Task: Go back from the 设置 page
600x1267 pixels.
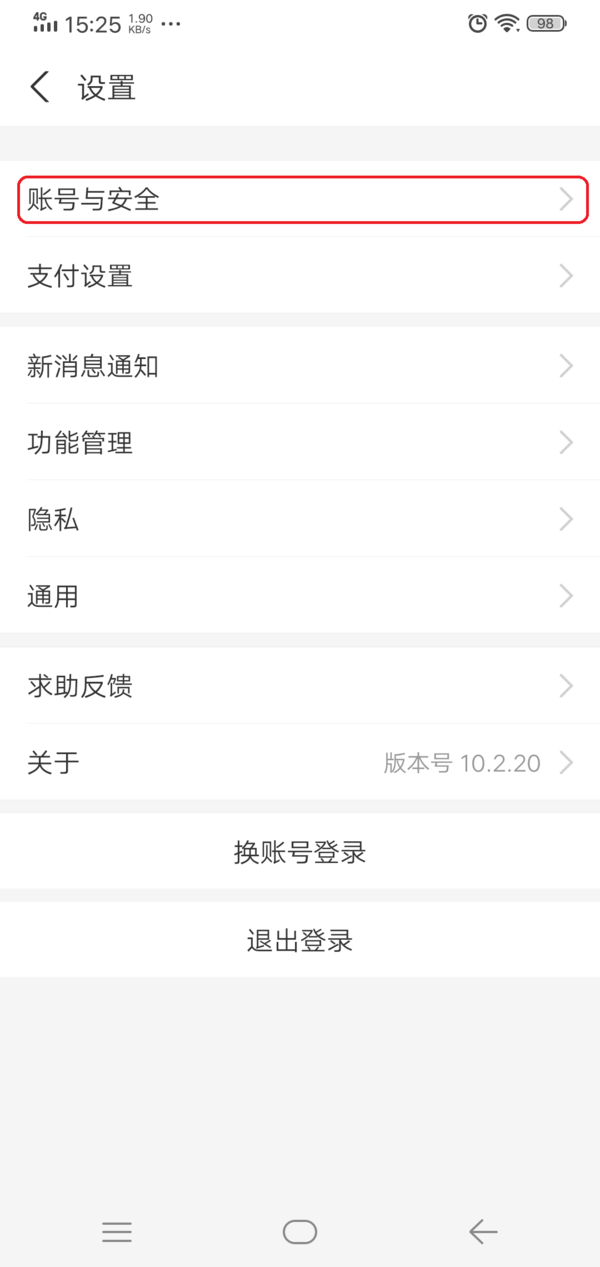Action: pyautogui.click(x=40, y=88)
